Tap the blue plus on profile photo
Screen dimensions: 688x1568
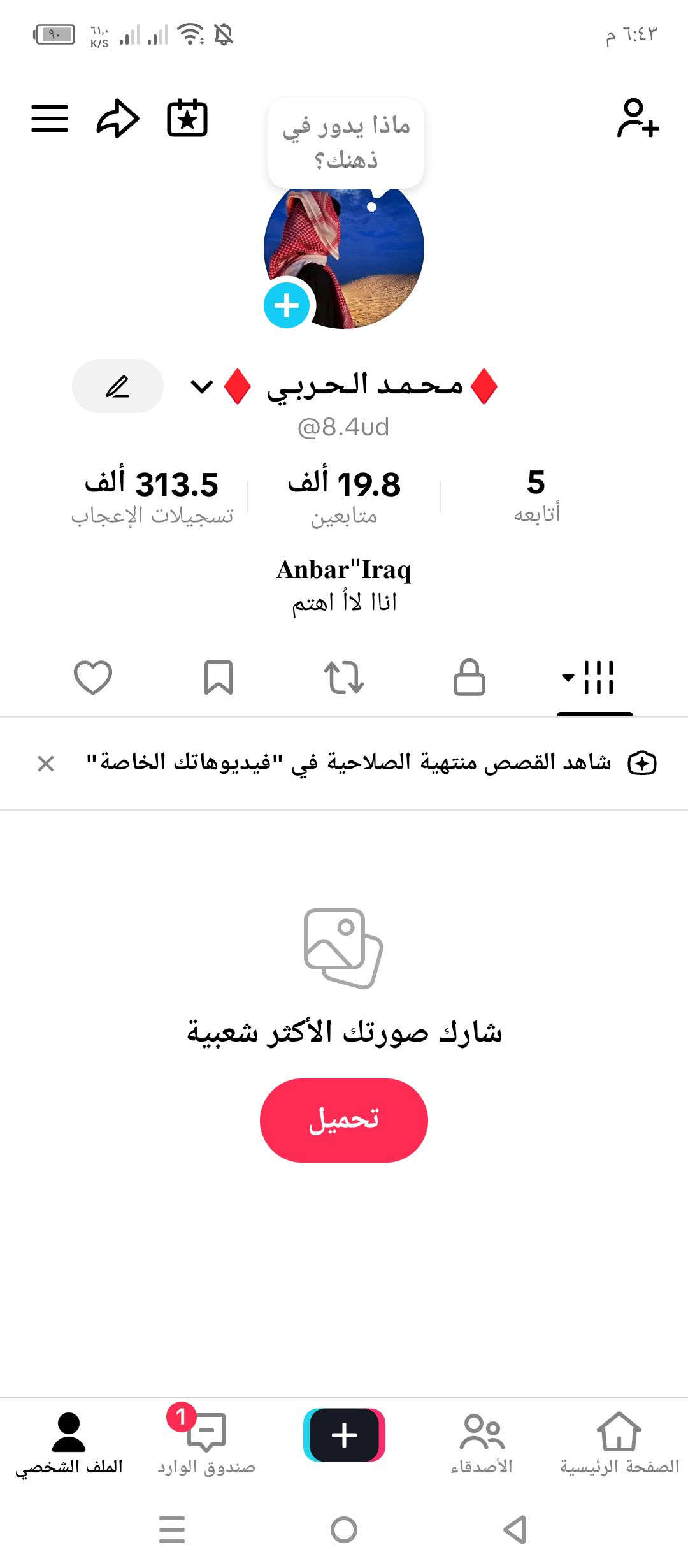pos(287,305)
